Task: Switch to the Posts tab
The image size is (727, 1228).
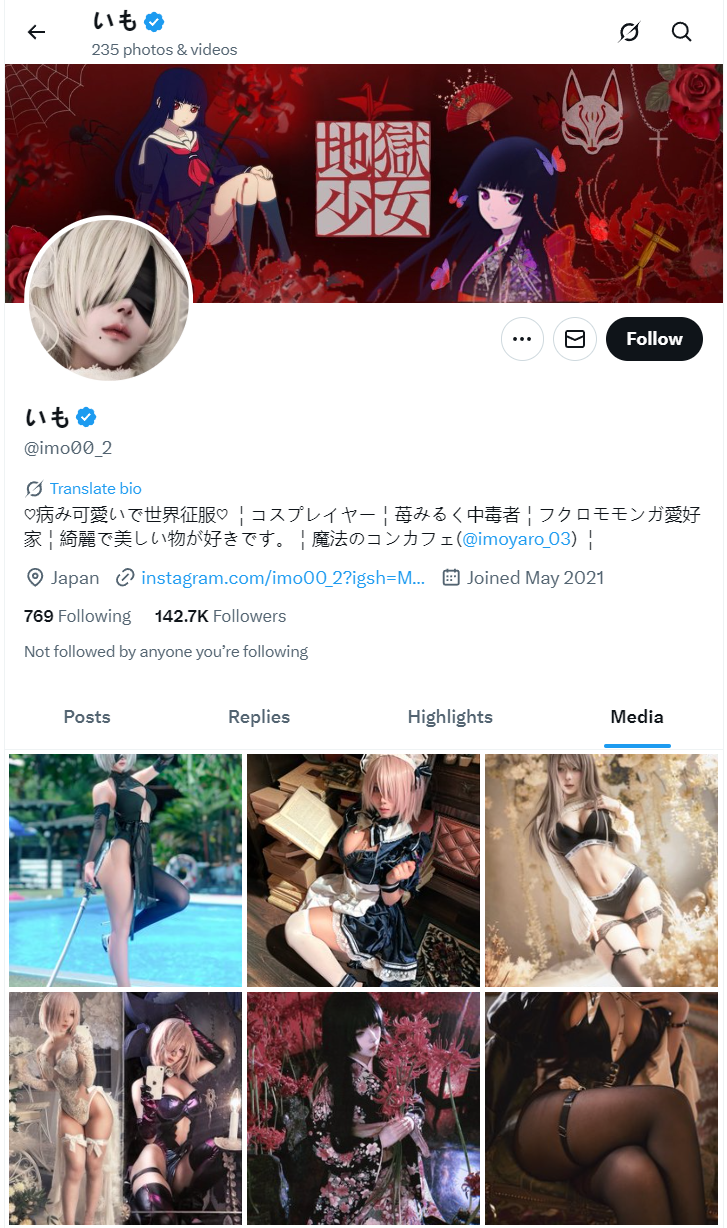Action: point(87,716)
